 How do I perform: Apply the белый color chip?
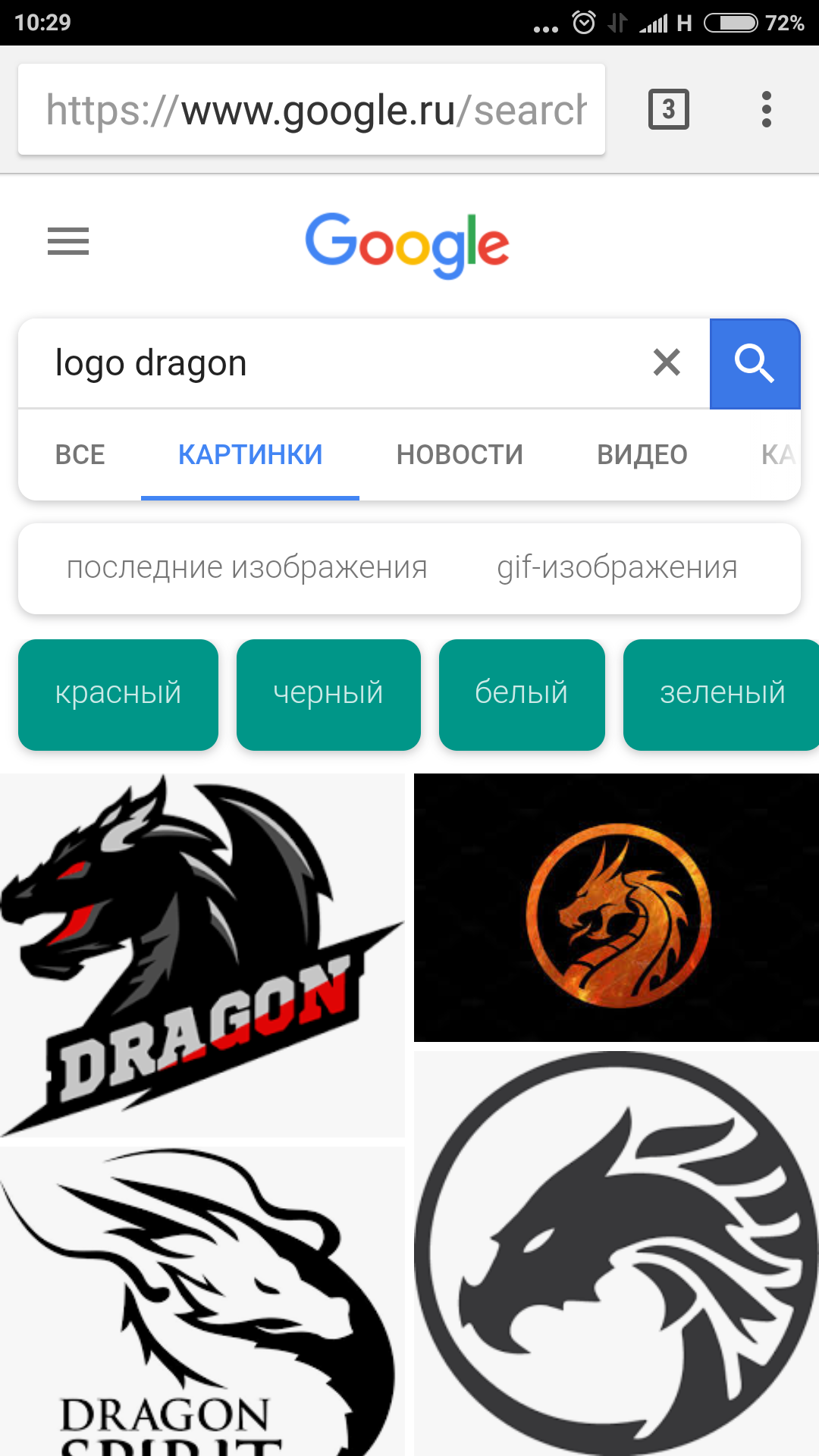click(x=522, y=694)
